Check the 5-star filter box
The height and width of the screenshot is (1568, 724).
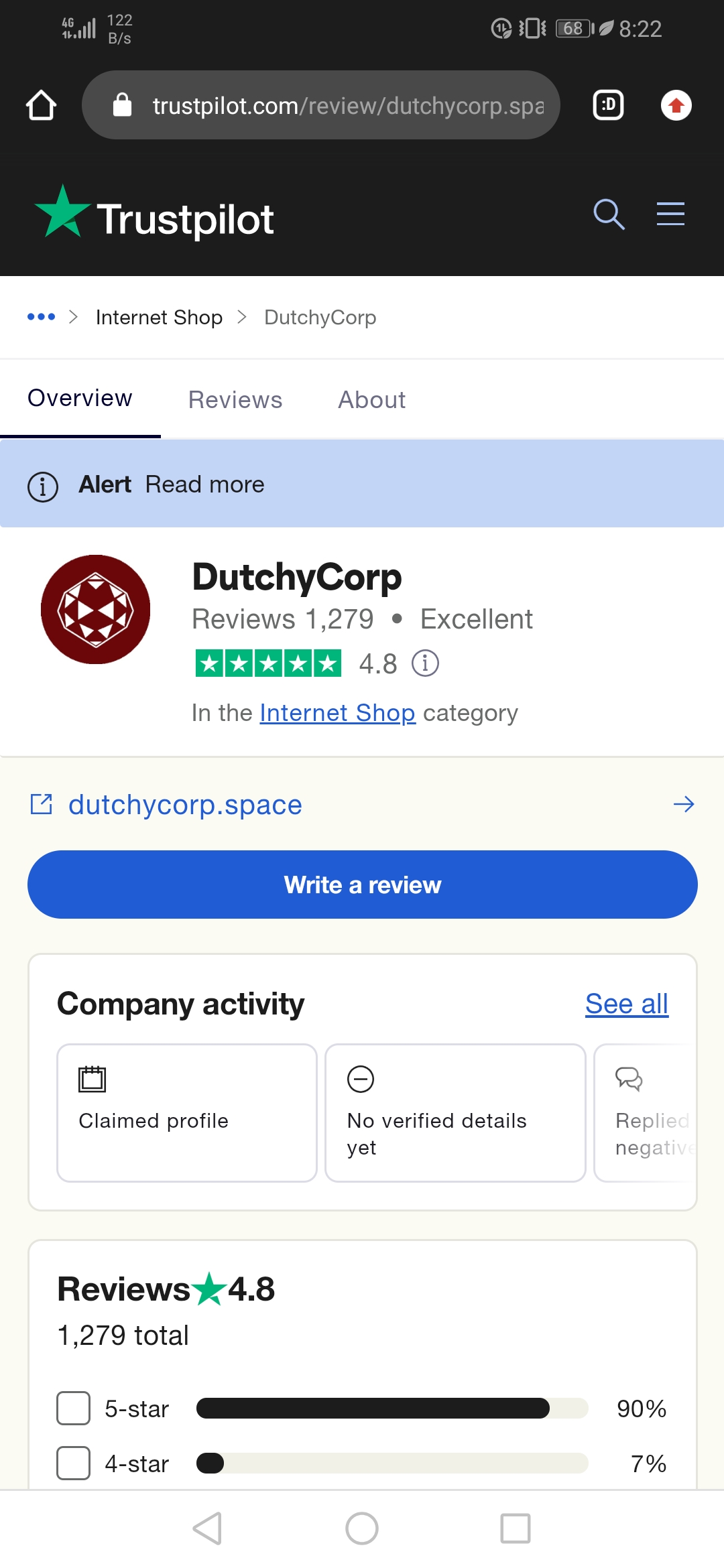tap(73, 1408)
